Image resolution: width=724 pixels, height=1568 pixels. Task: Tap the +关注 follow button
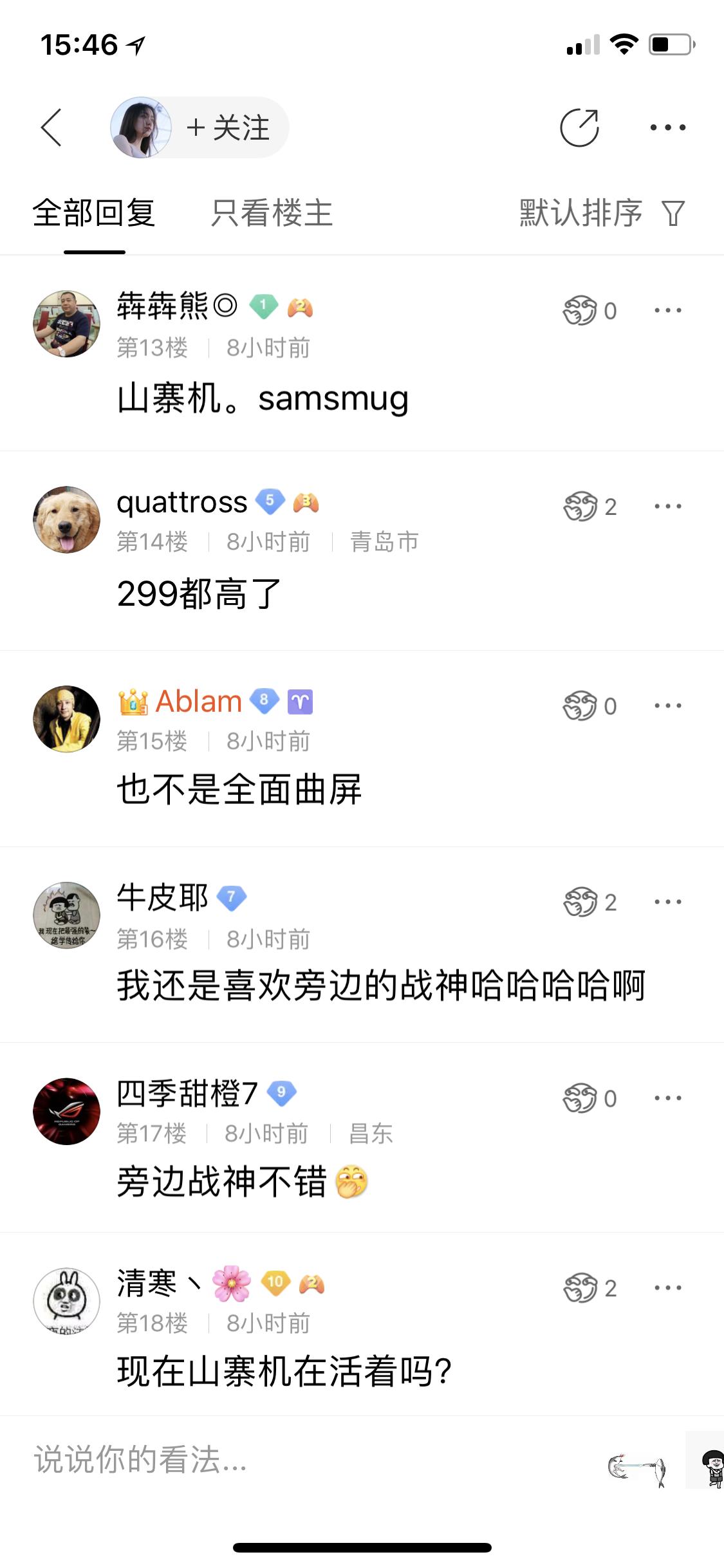click(228, 127)
